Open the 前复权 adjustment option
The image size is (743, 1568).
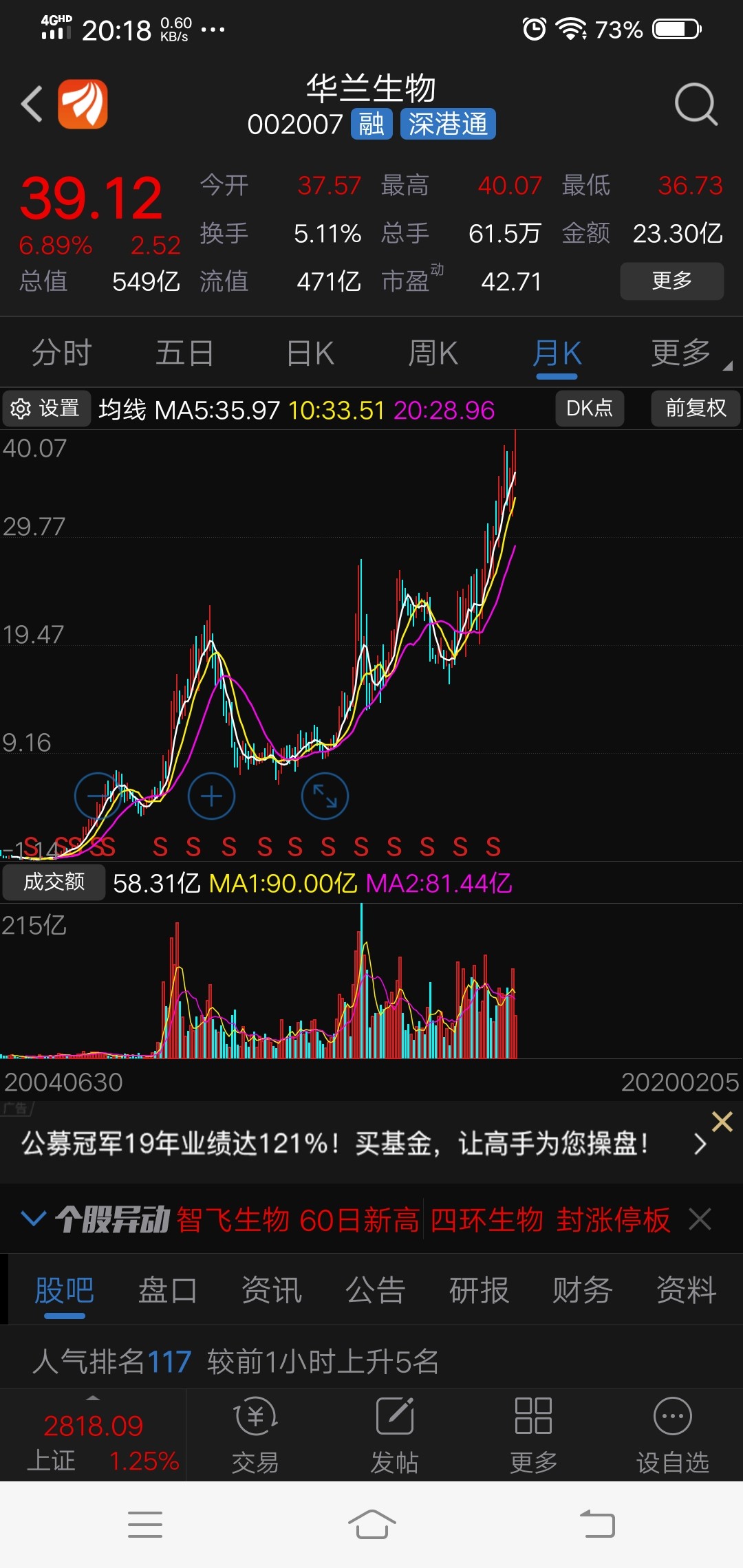click(696, 409)
